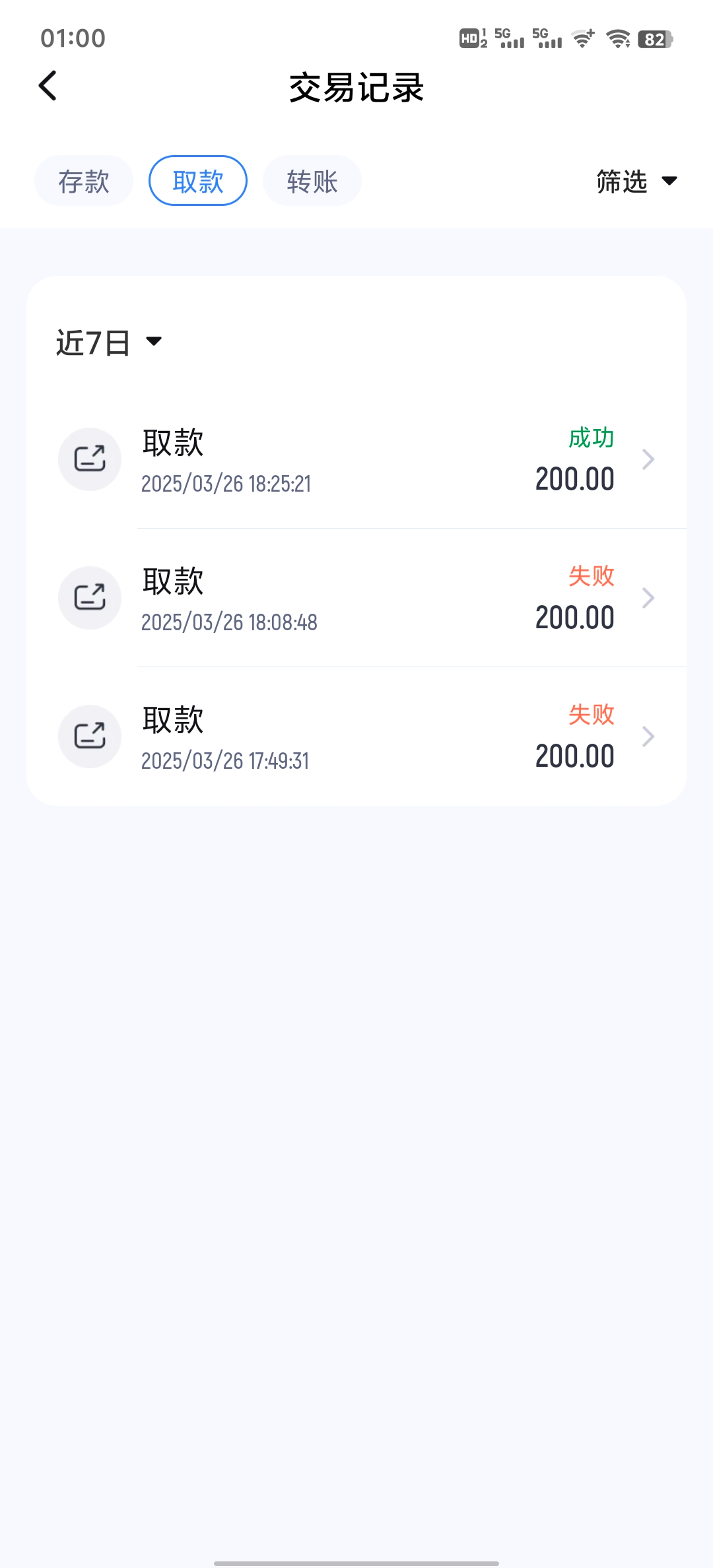Image resolution: width=713 pixels, height=1568 pixels.
Task: Expand the 近7日 date range dropdown
Action: point(109,343)
